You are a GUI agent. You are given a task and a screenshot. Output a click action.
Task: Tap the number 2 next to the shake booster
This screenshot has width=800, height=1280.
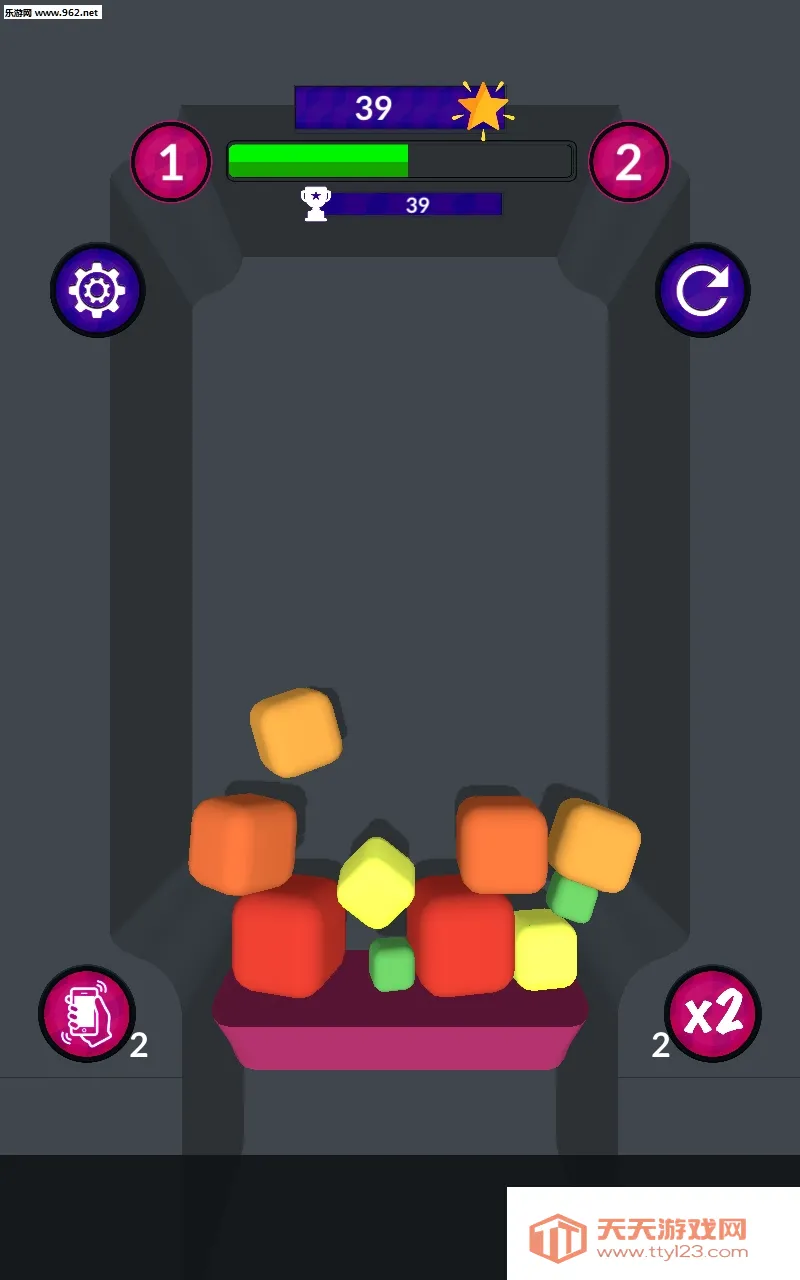pyautogui.click(x=138, y=1046)
